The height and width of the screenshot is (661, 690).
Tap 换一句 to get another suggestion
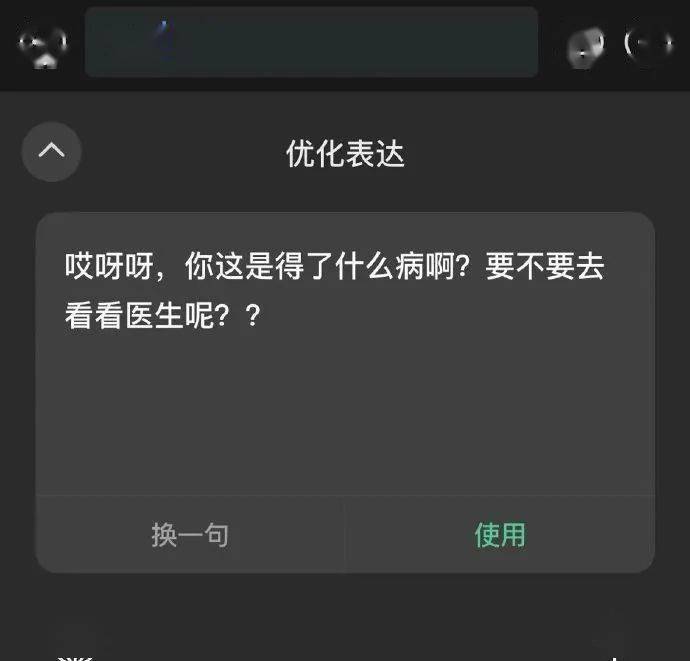click(x=190, y=535)
